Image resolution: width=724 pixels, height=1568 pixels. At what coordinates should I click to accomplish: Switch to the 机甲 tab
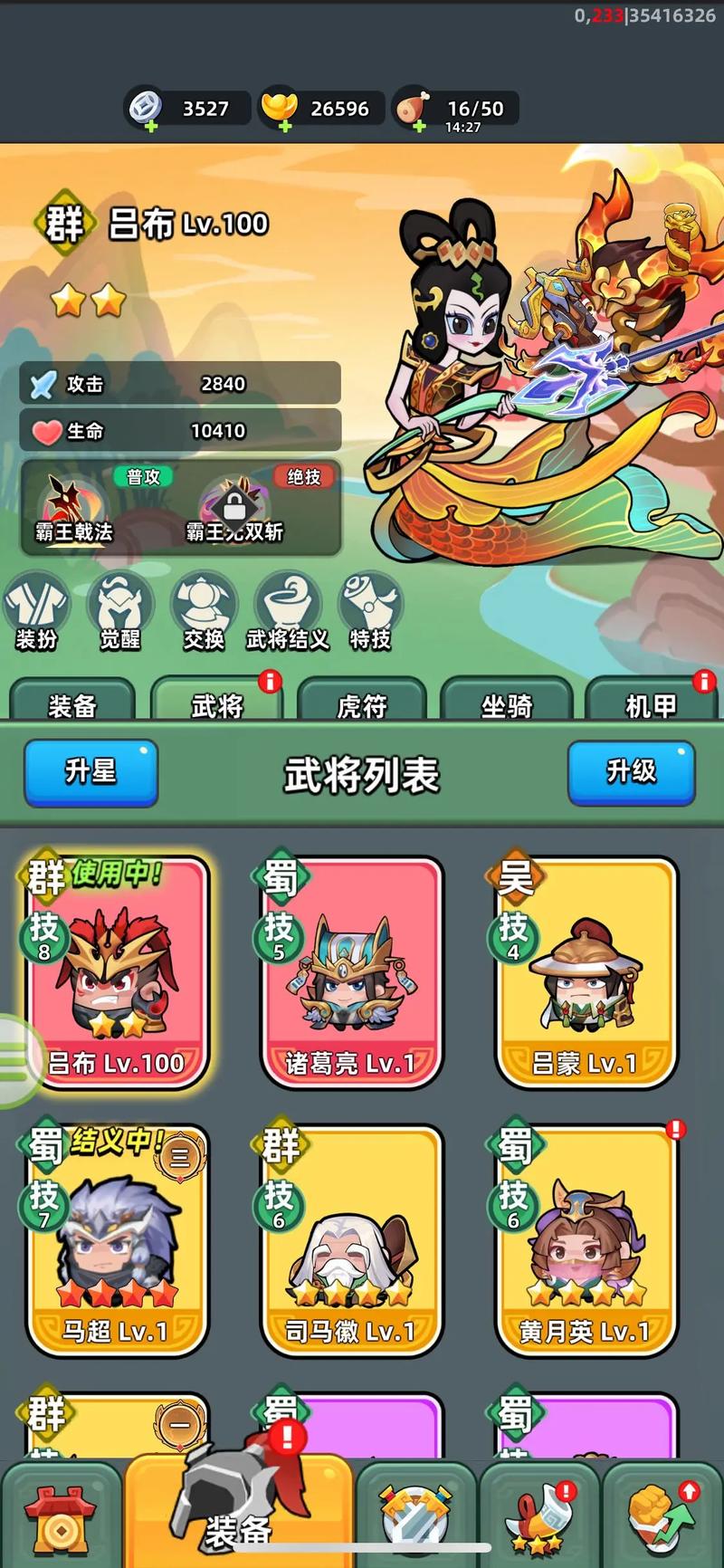[650, 704]
